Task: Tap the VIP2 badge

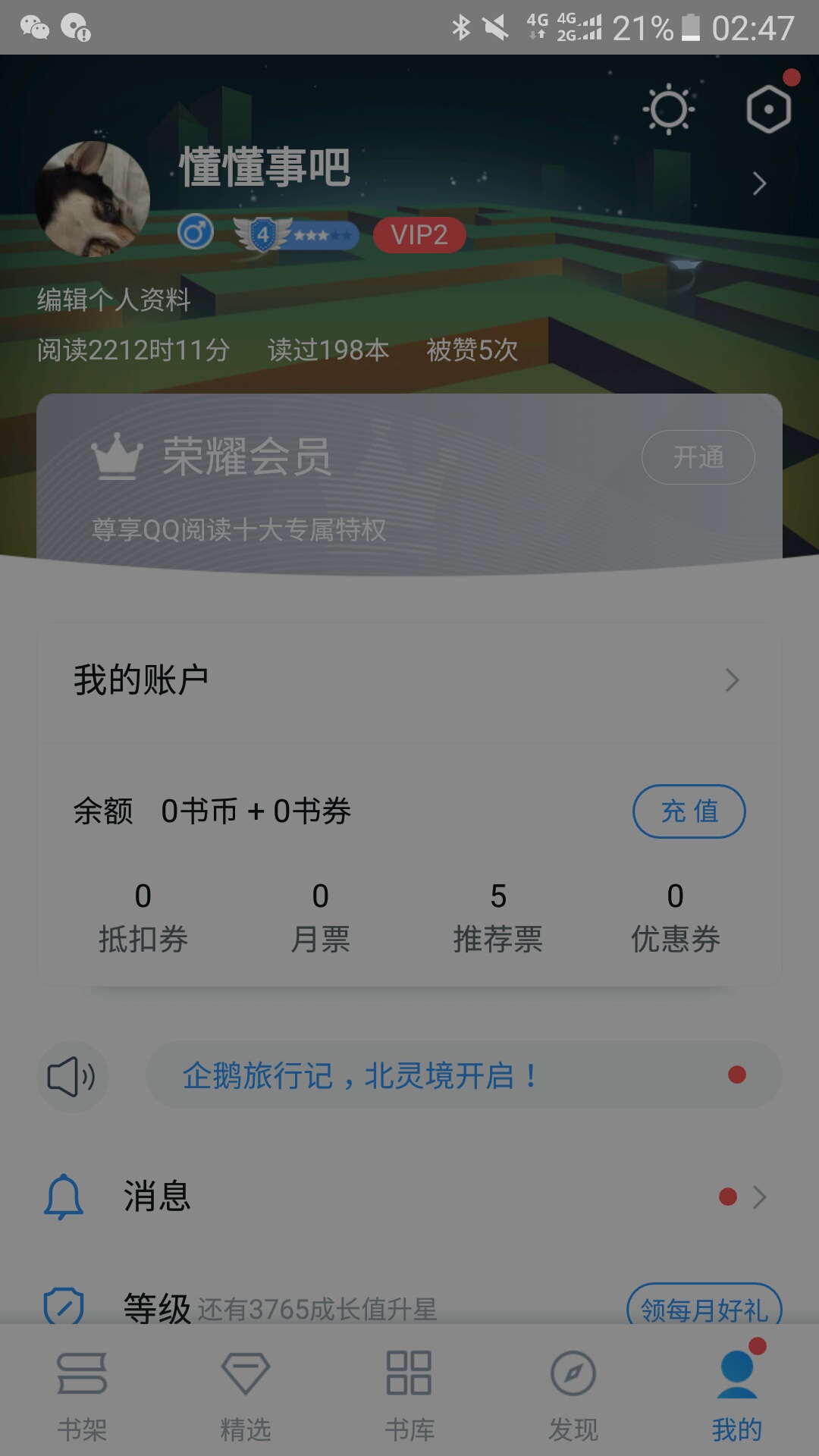Action: pos(419,235)
